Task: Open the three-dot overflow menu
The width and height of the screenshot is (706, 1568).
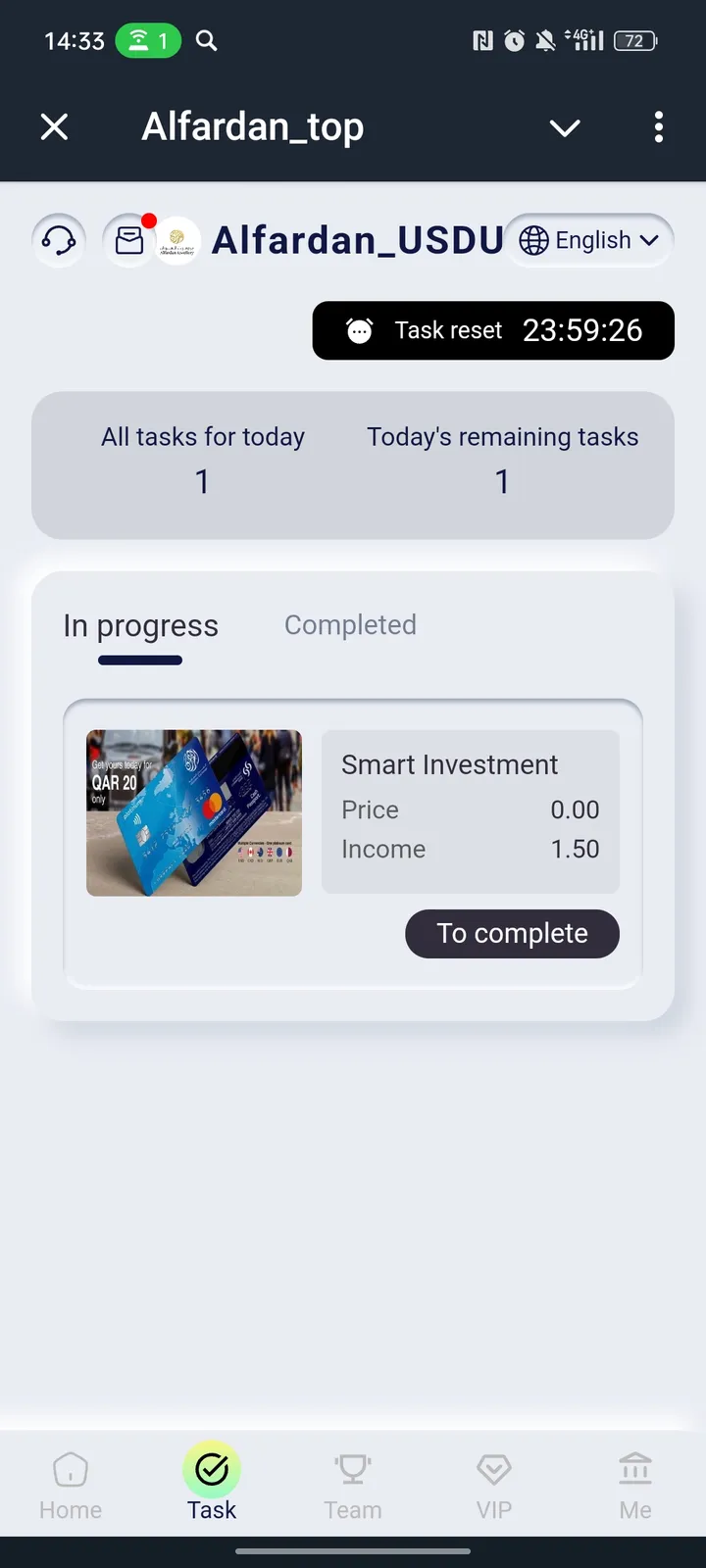Action: [658, 126]
